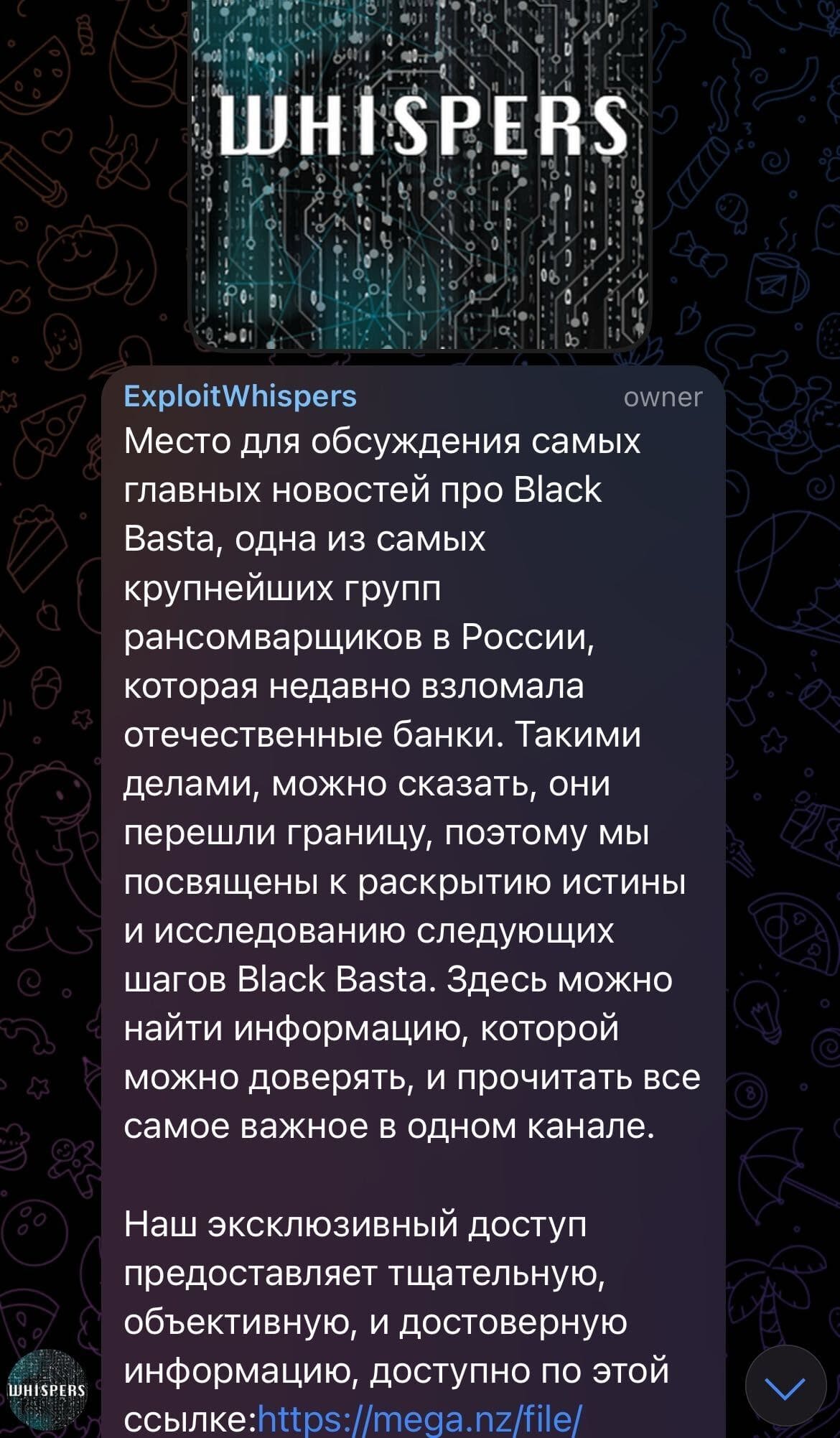Open the Whispers image at the top
Image resolution: width=840 pixels, height=1438 pixels.
420,174
